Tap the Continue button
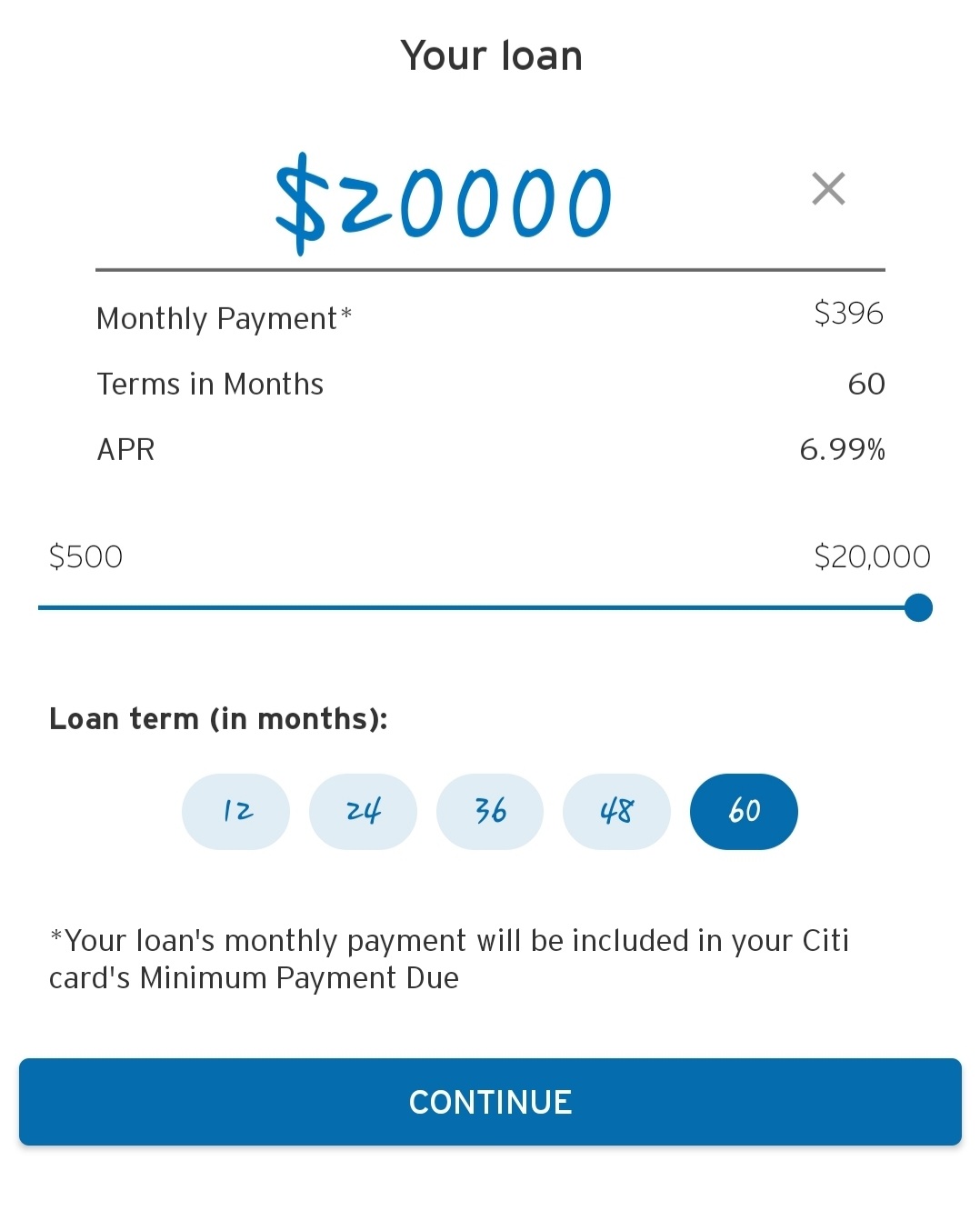980x1221 pixels. [490, 1102]
